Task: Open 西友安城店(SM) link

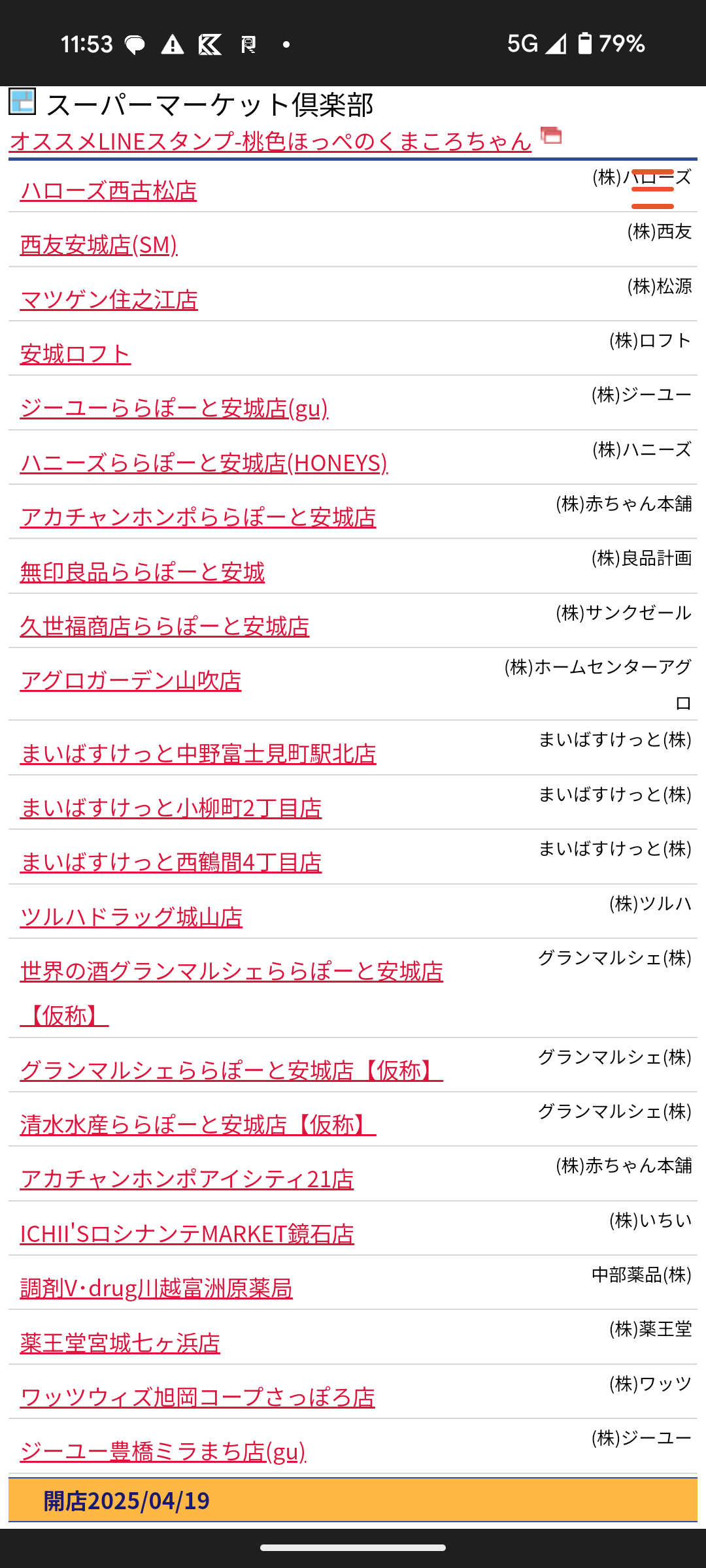Action: pyautogui.click(x=99, y=245)
